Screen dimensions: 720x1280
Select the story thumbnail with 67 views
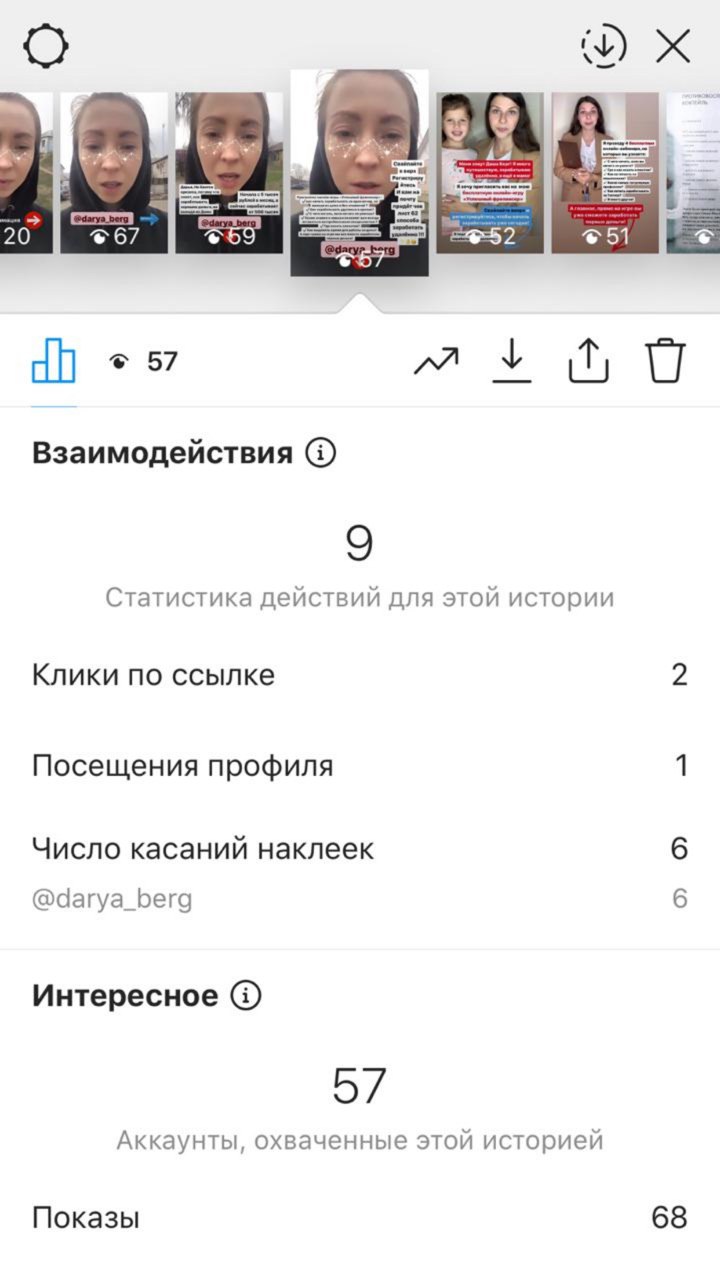point(114,173)
